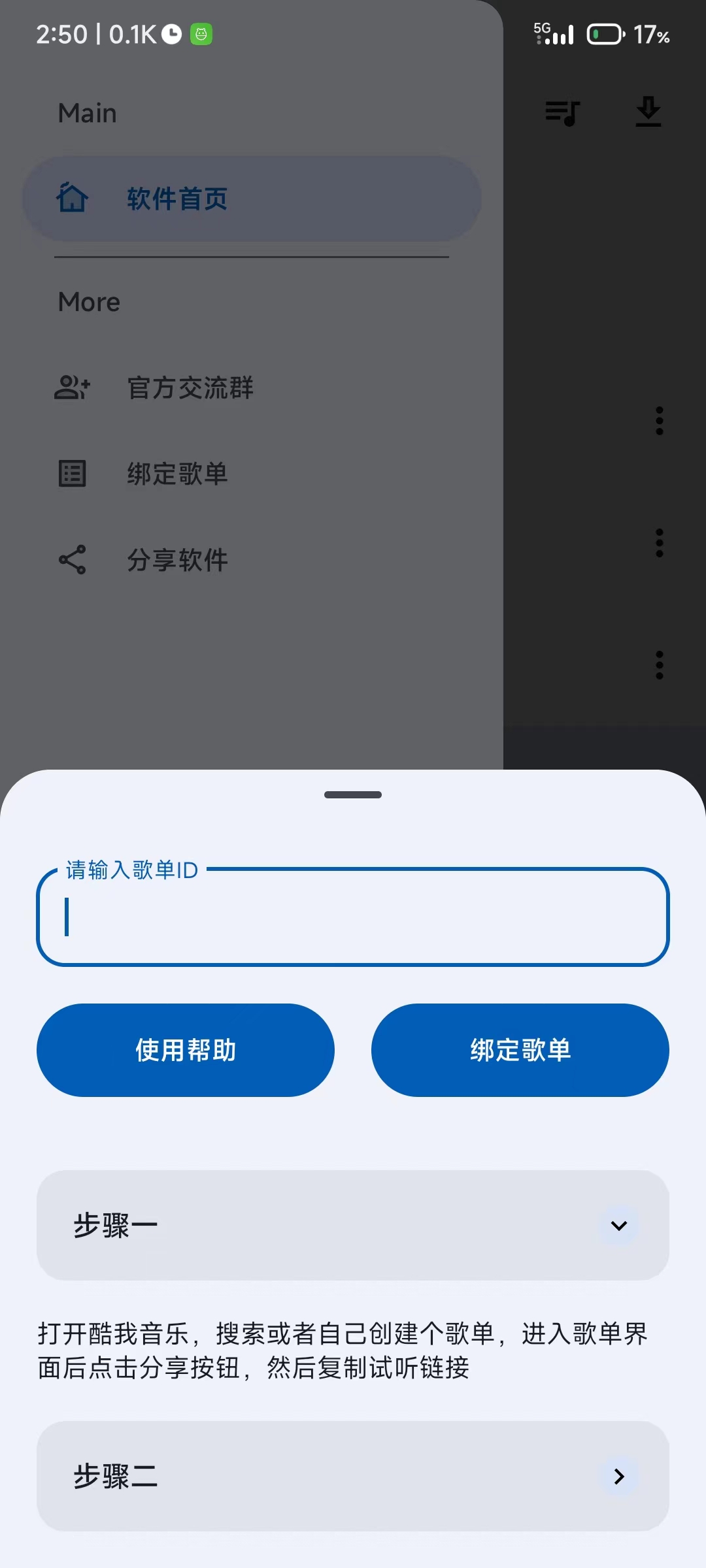The height and width of the screenshot is (1568, 706).
Task: Collapse the 步骤一 section
Action: point(618,1226)
